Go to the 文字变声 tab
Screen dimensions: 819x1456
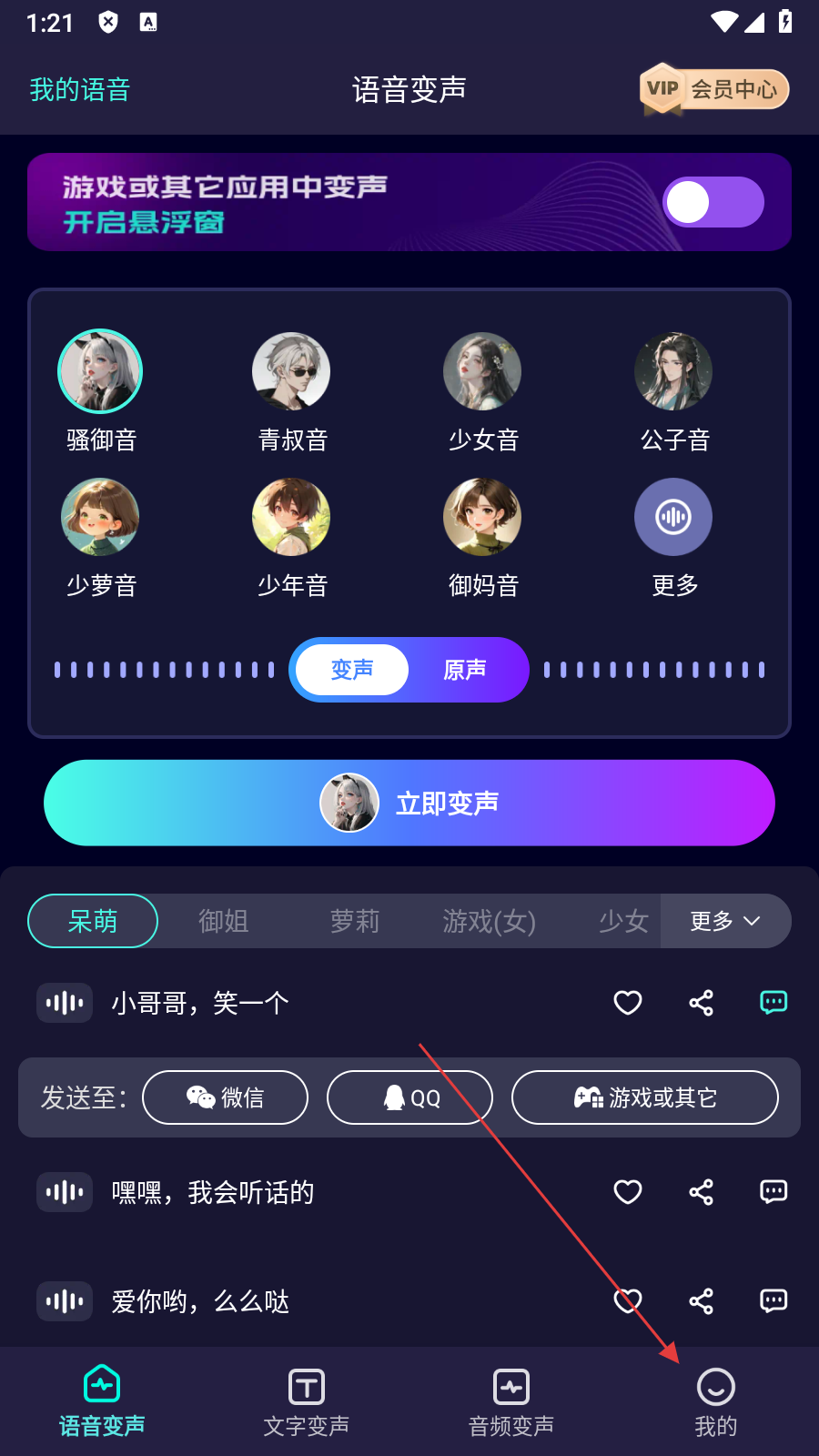tap(307, 1401)
